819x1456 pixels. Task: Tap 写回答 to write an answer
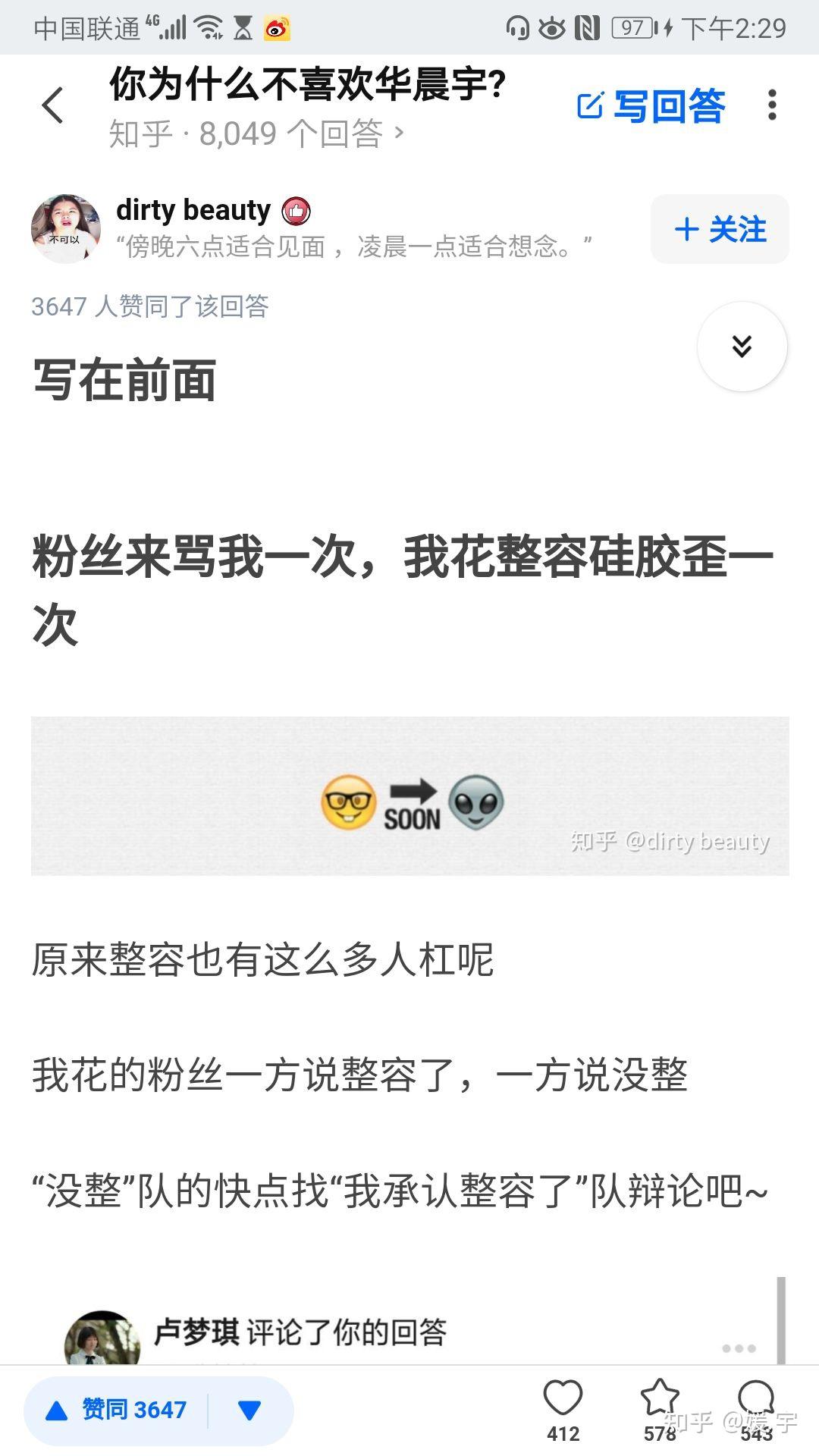(651, 105)
